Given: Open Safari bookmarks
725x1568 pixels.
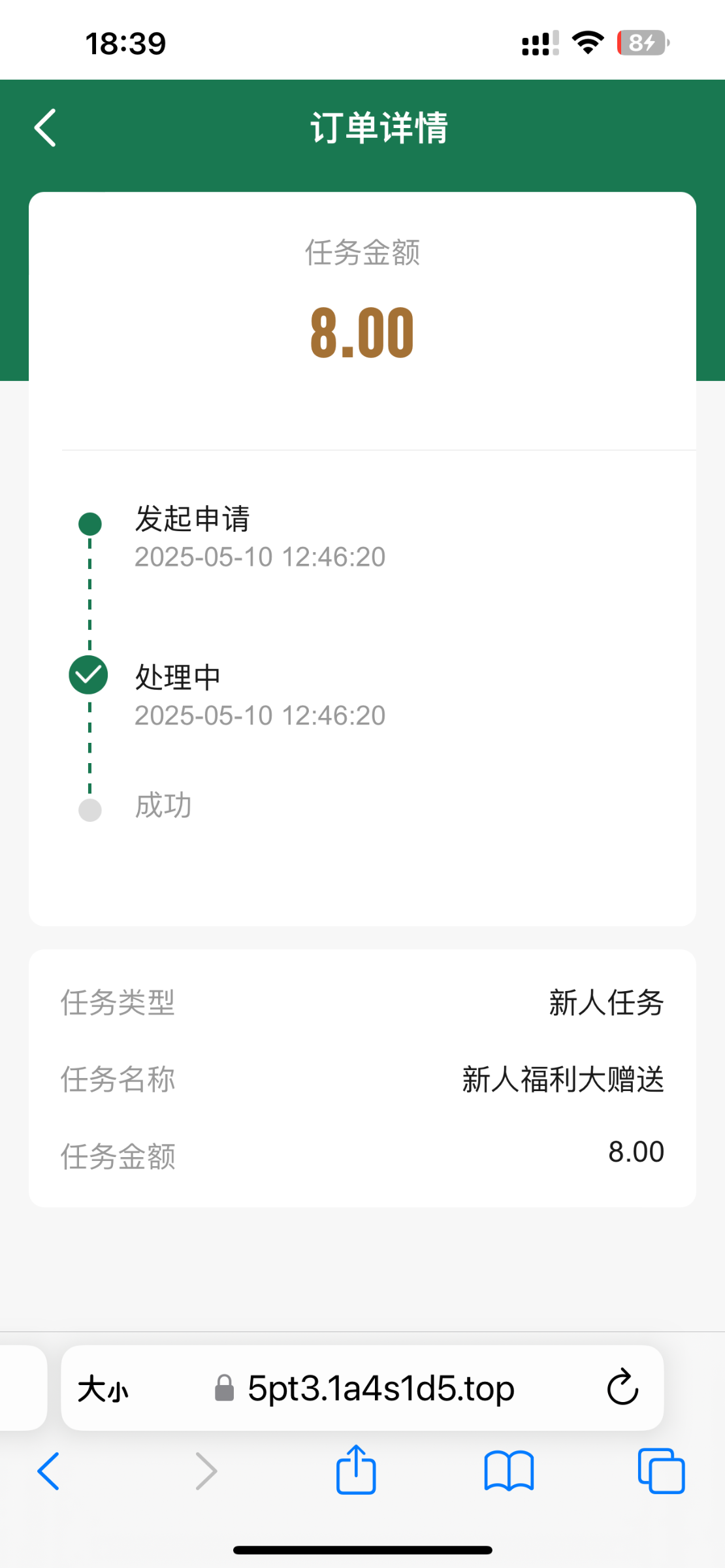Looking at the screenshot, I should (509, 1471).
